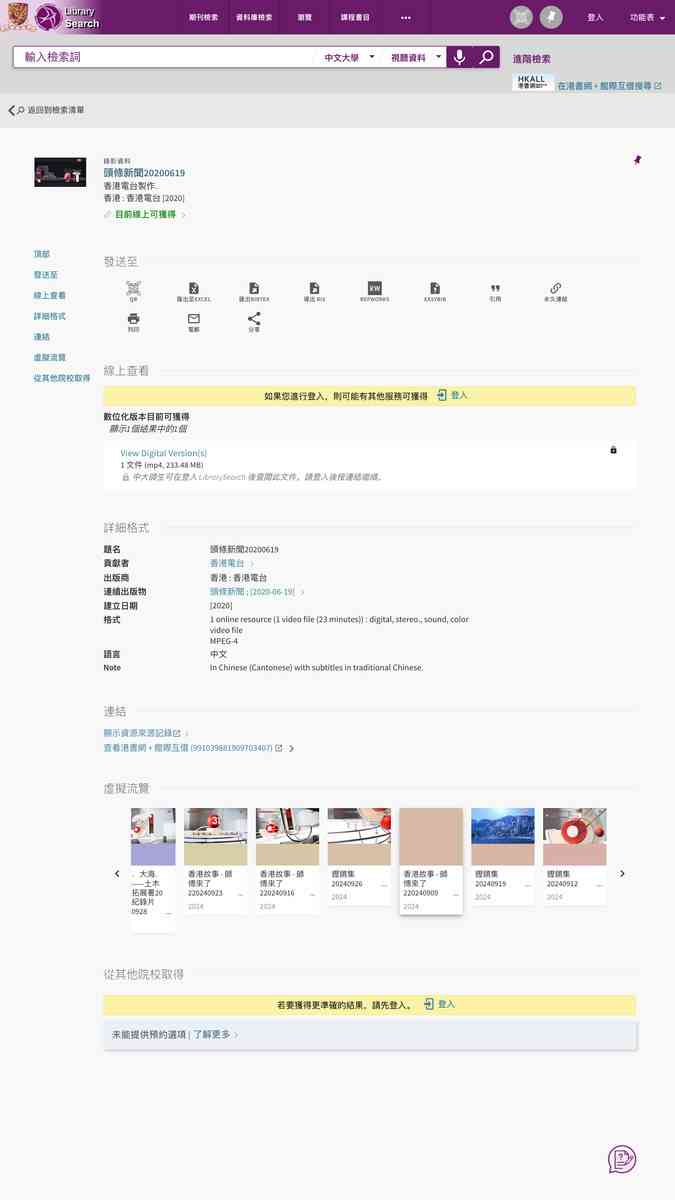Open the 中文大學 scope dropdown
This screenshot has width=675, height=1200.
coord(348,58)
